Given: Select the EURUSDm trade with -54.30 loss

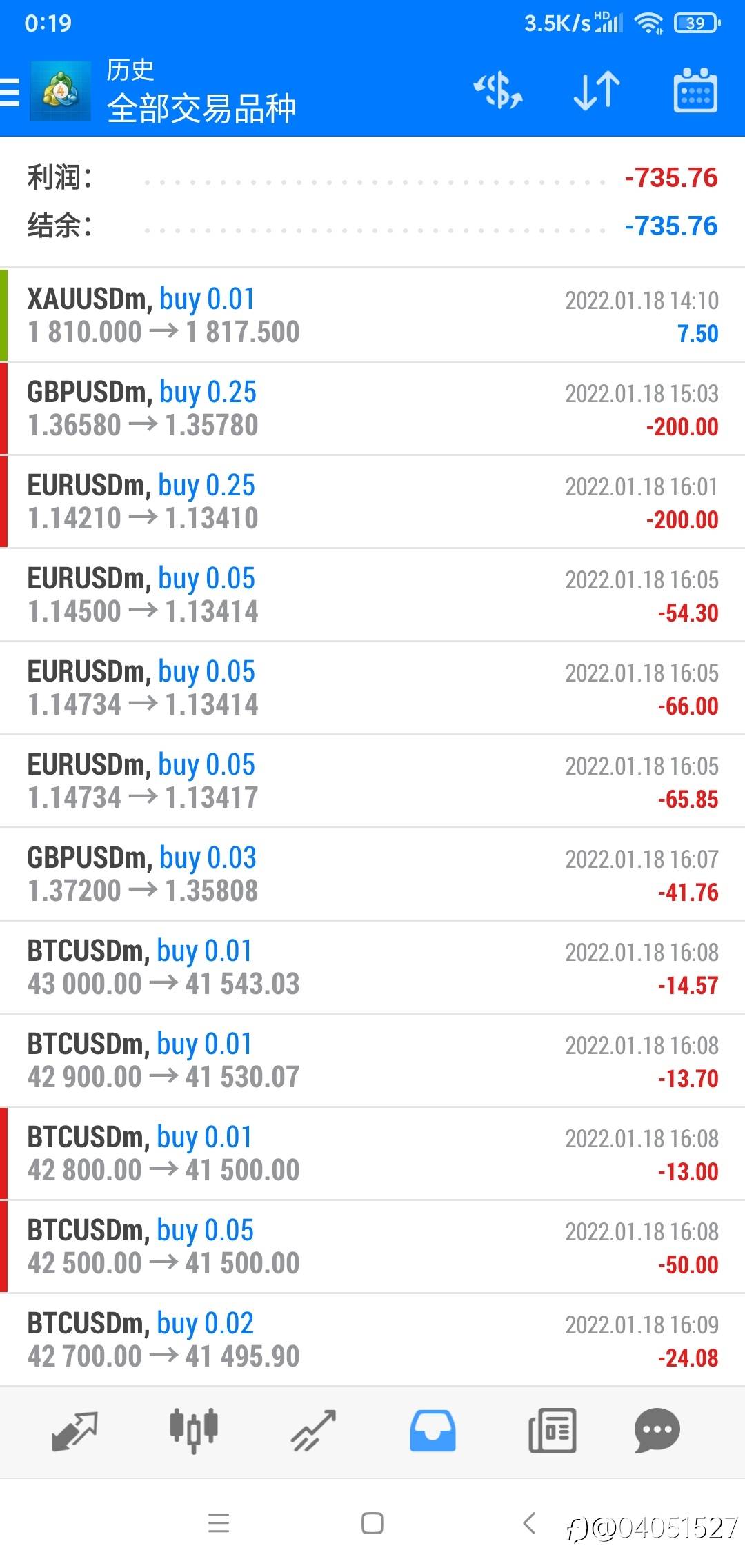Looking at the screenshot, I should [x=372, y=595].
